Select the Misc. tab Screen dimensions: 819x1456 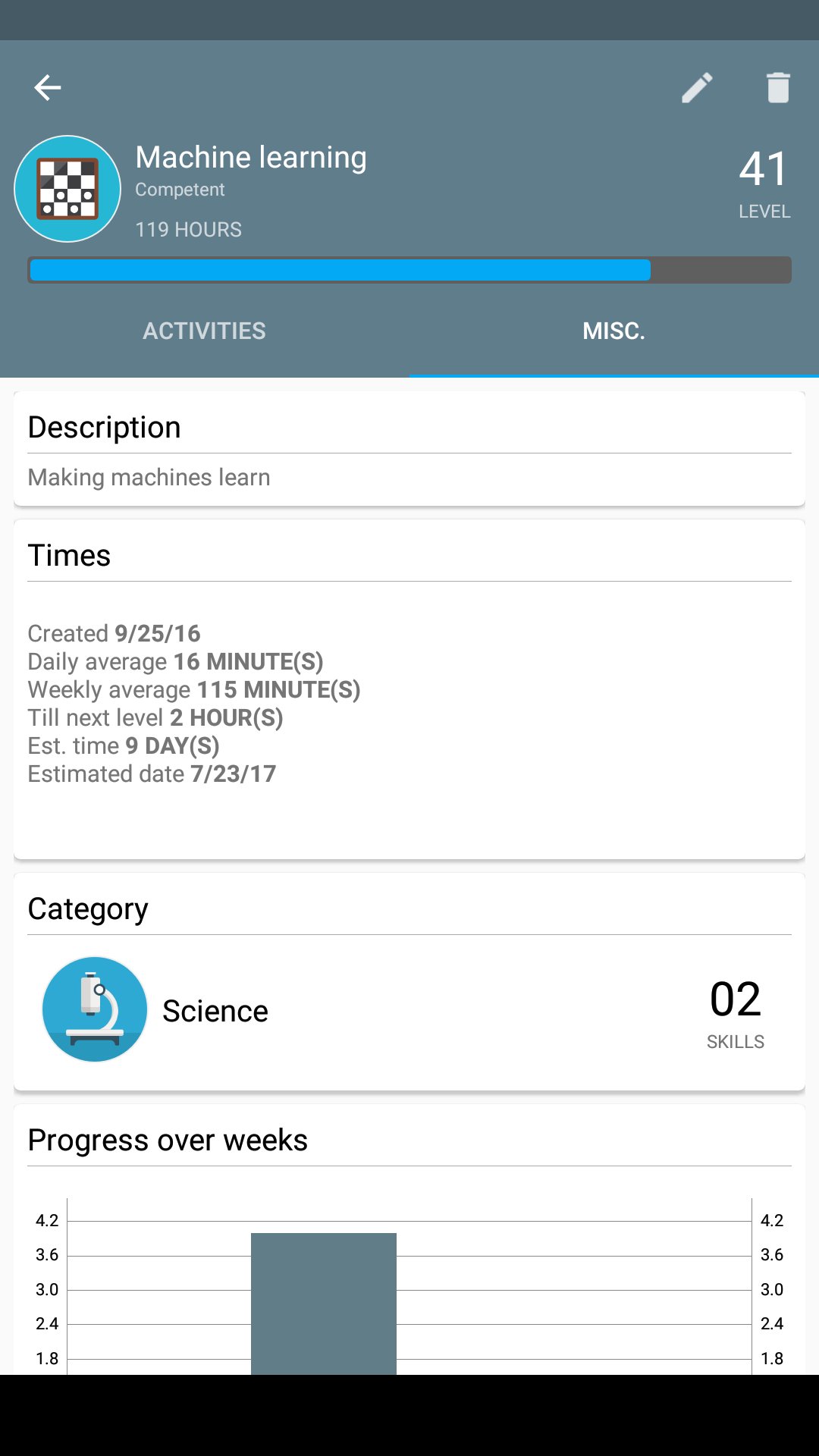pos(613,331)
